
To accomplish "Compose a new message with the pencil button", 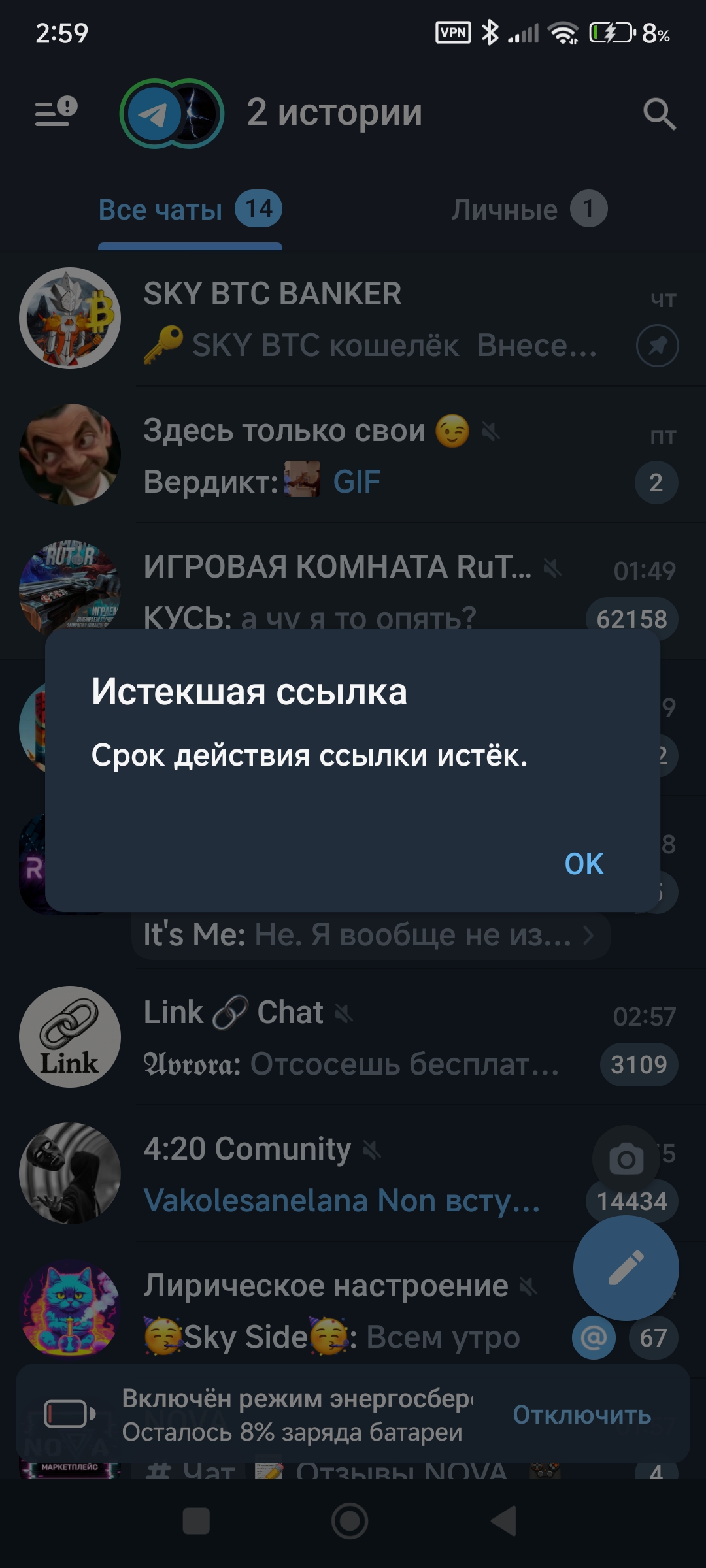I will pos(626,1268).
